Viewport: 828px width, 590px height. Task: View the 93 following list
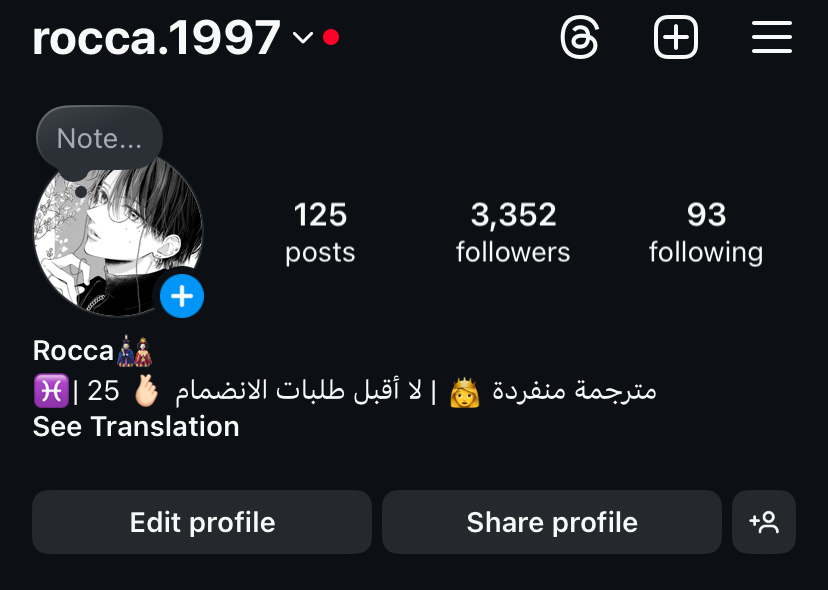click(x=706, y=232)
